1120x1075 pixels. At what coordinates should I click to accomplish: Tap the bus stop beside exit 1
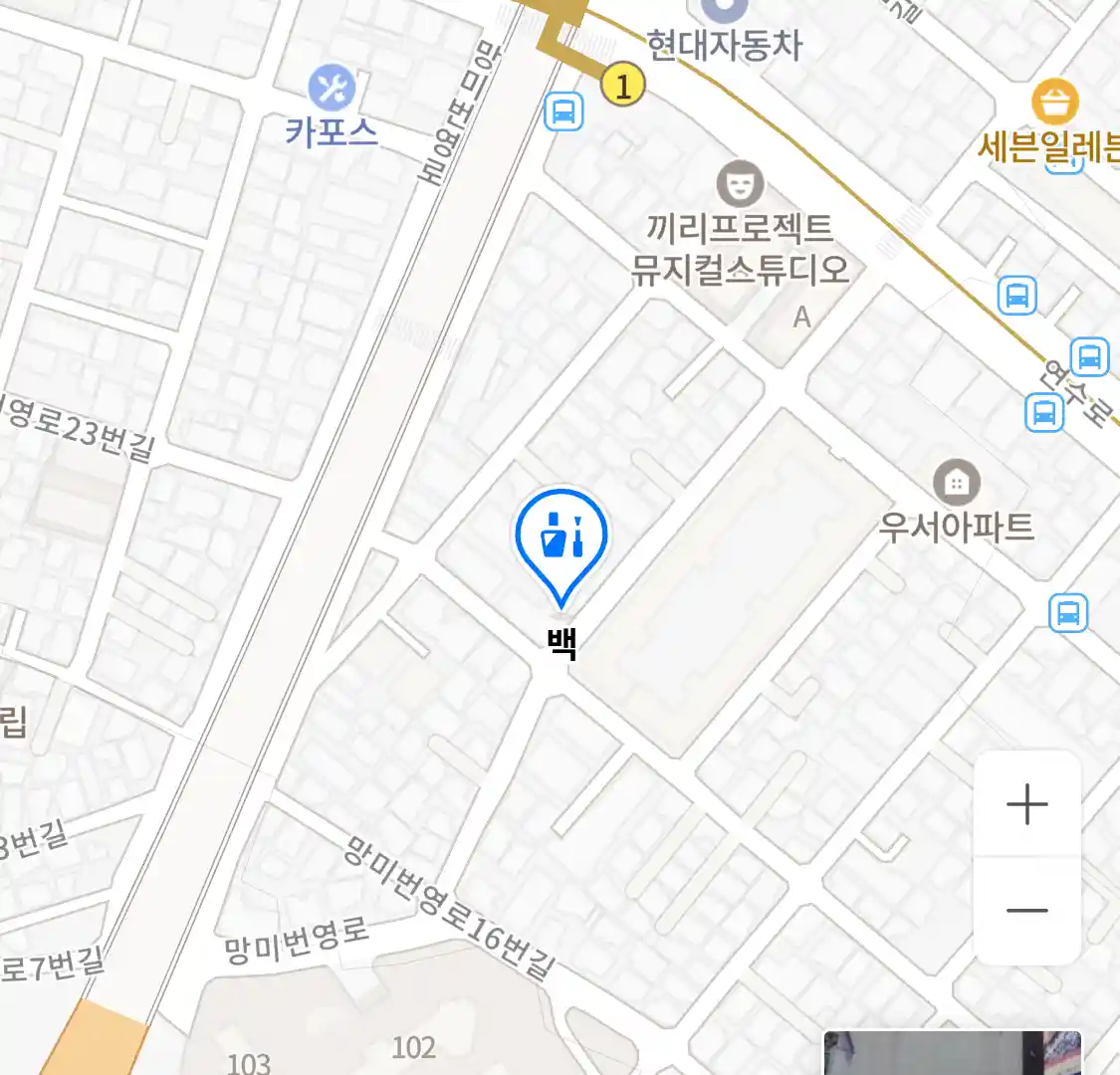564,110
